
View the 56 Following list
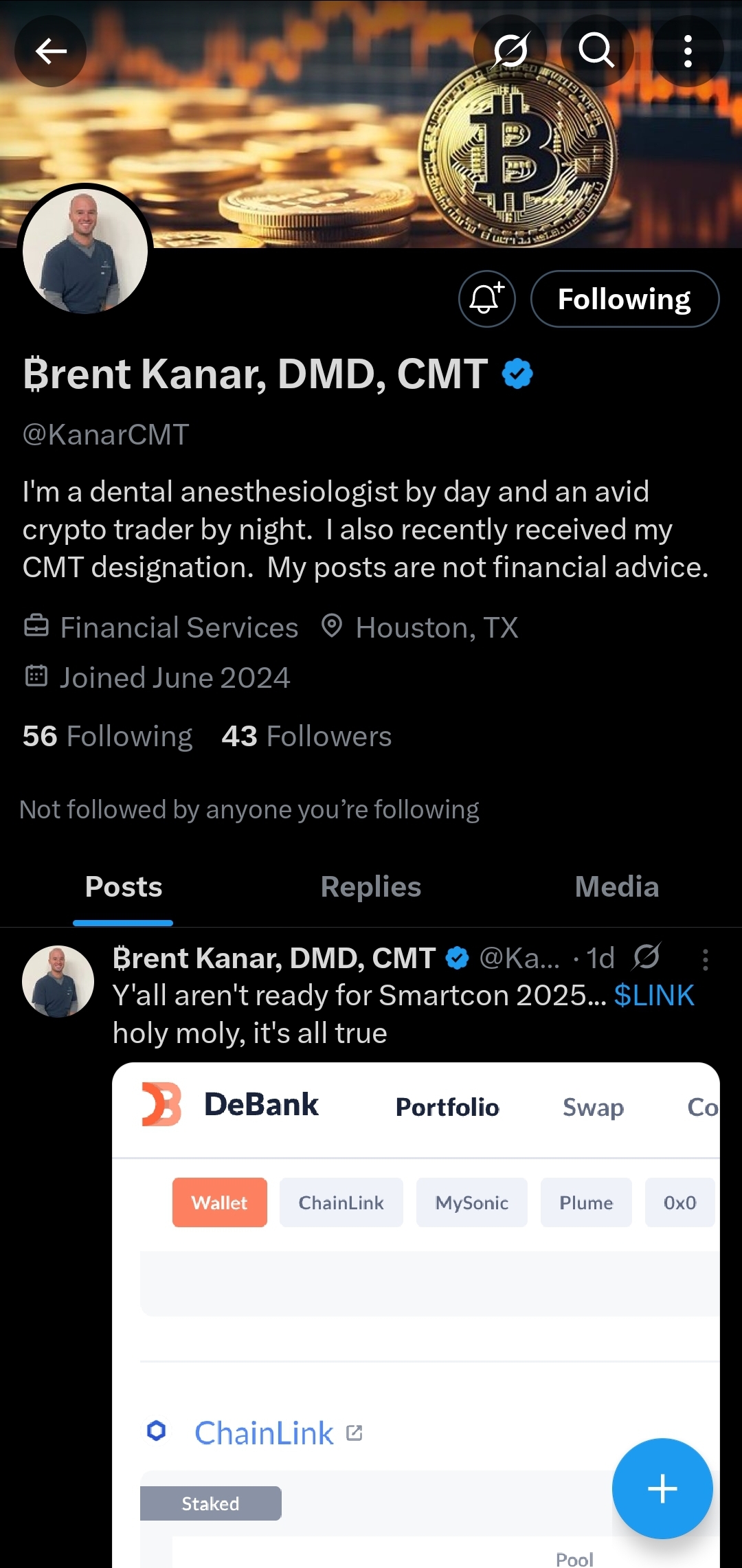(108, 737)
